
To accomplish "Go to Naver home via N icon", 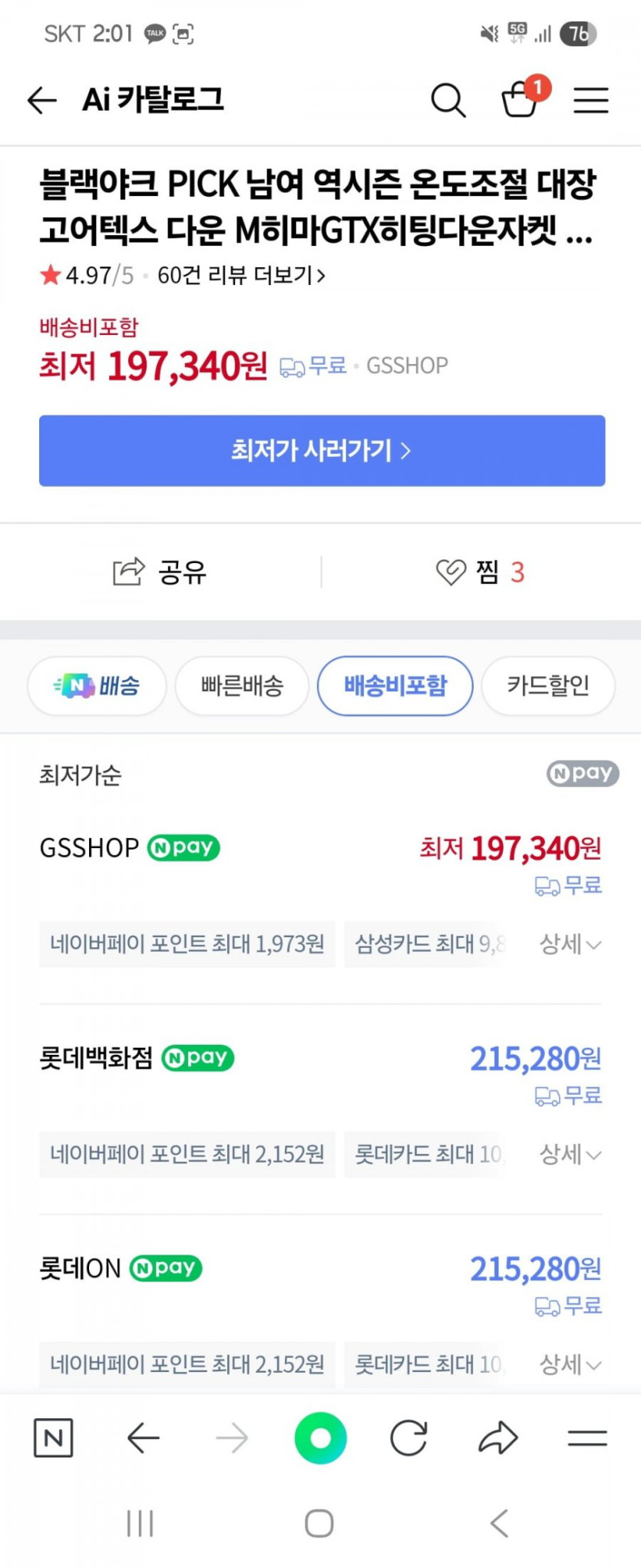I will click(x=54, y=1438).
